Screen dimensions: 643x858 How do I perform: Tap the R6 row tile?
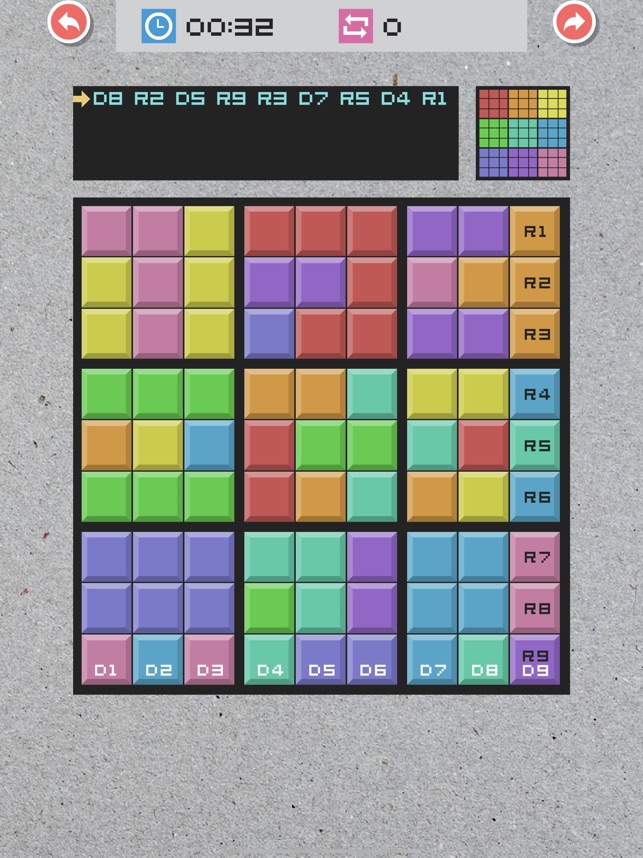click(535, 497)
